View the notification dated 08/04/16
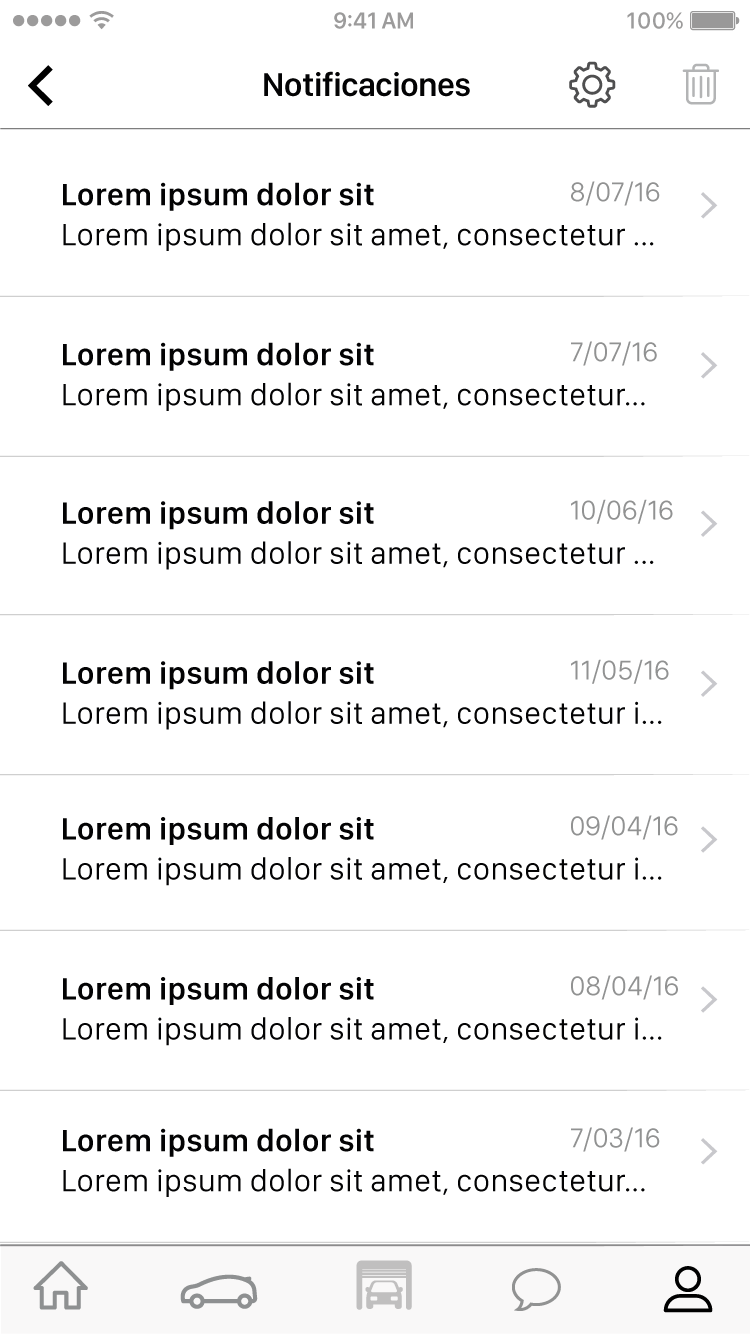 point(375,1010)
